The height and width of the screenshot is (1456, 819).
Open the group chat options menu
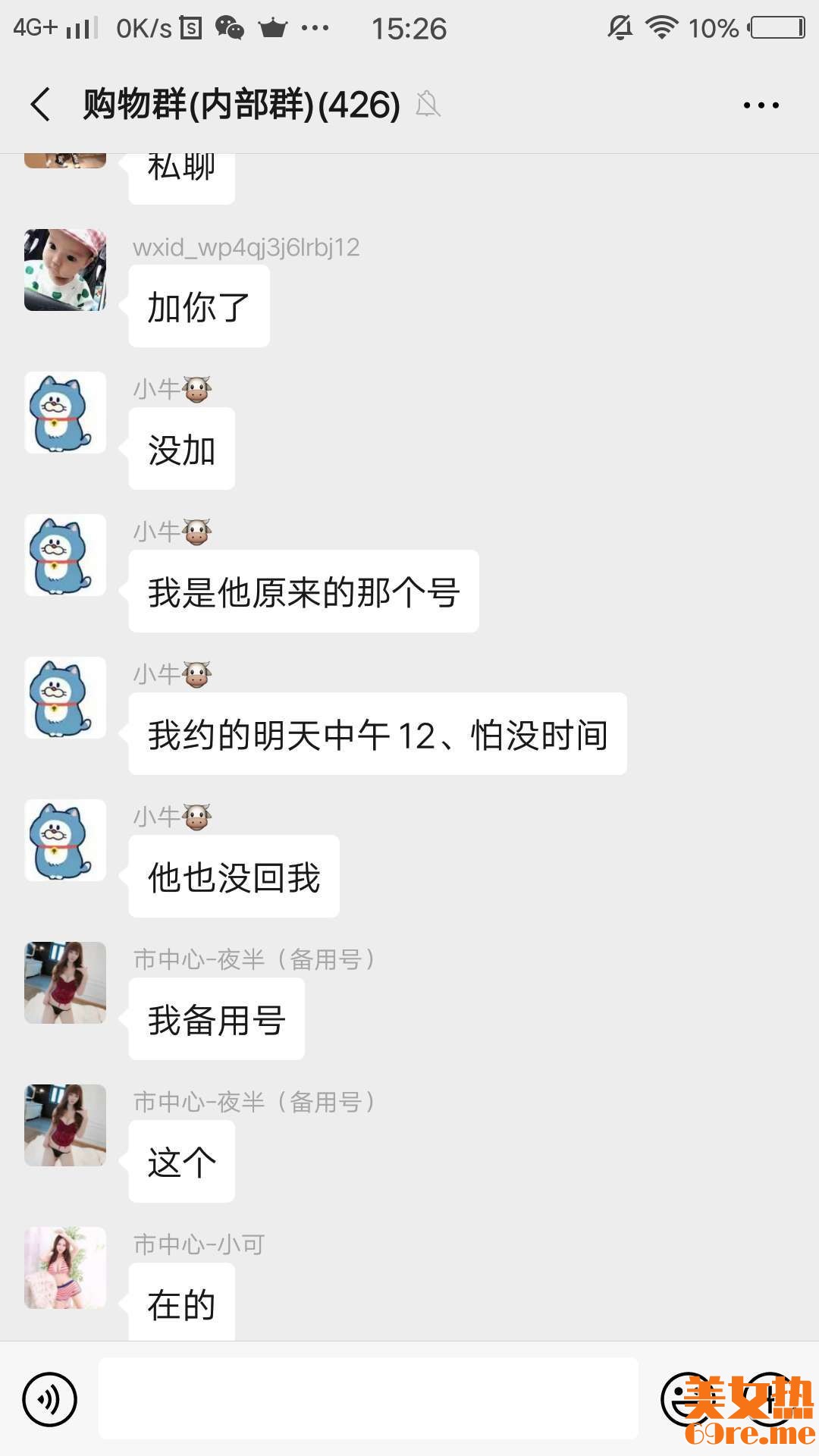[x=761, y=105]
